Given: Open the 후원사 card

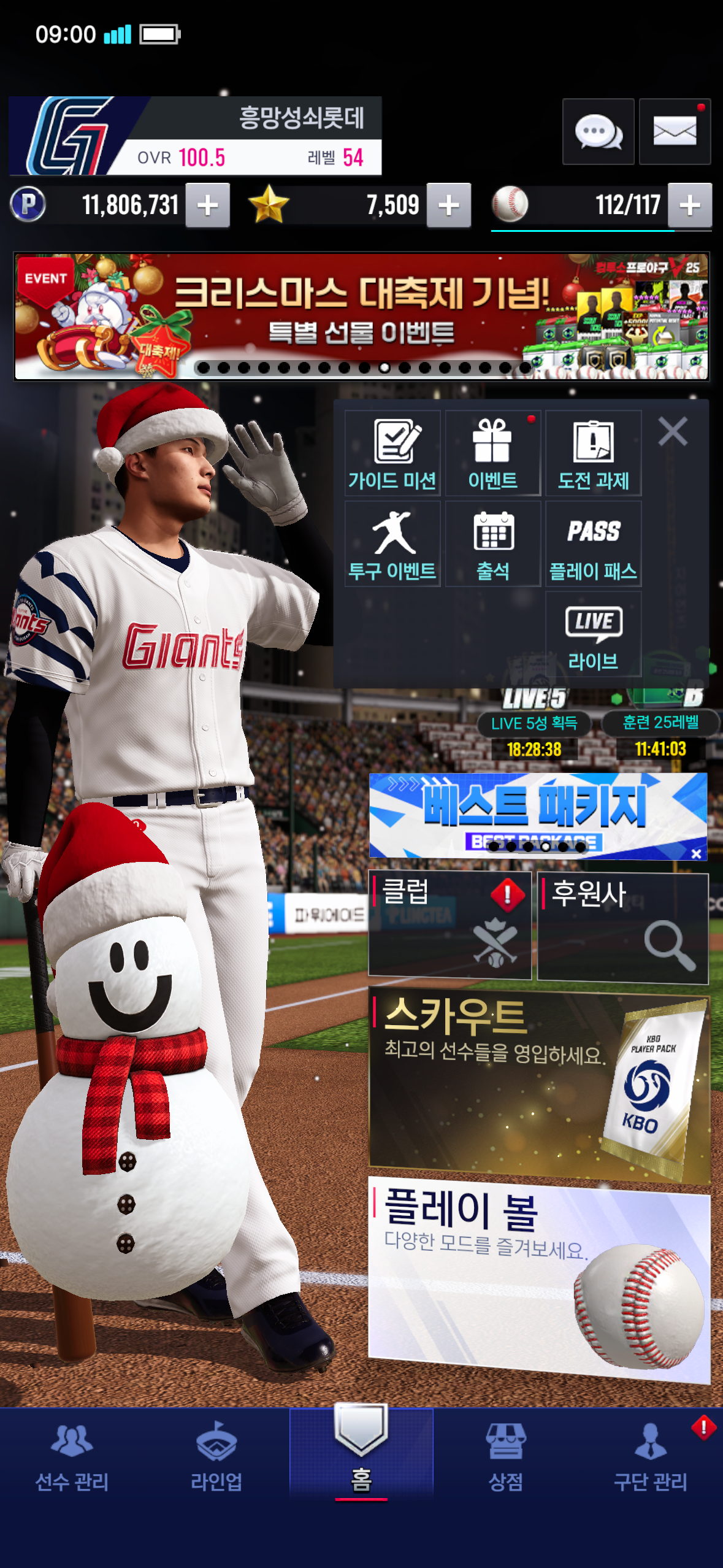Looking at the screenshot, I should [x=622, y=928].
